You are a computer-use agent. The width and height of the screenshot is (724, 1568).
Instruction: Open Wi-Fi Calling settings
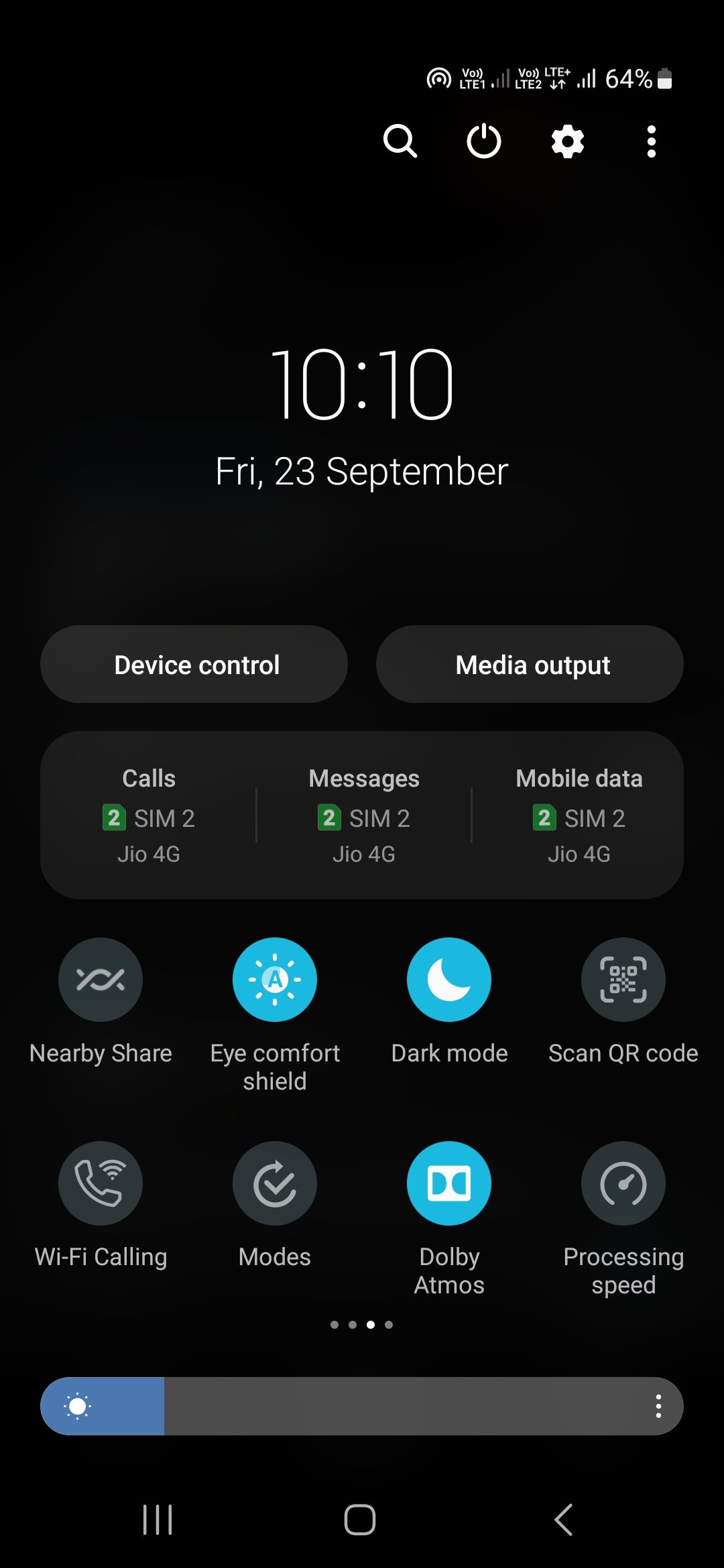pos(101,1183)
